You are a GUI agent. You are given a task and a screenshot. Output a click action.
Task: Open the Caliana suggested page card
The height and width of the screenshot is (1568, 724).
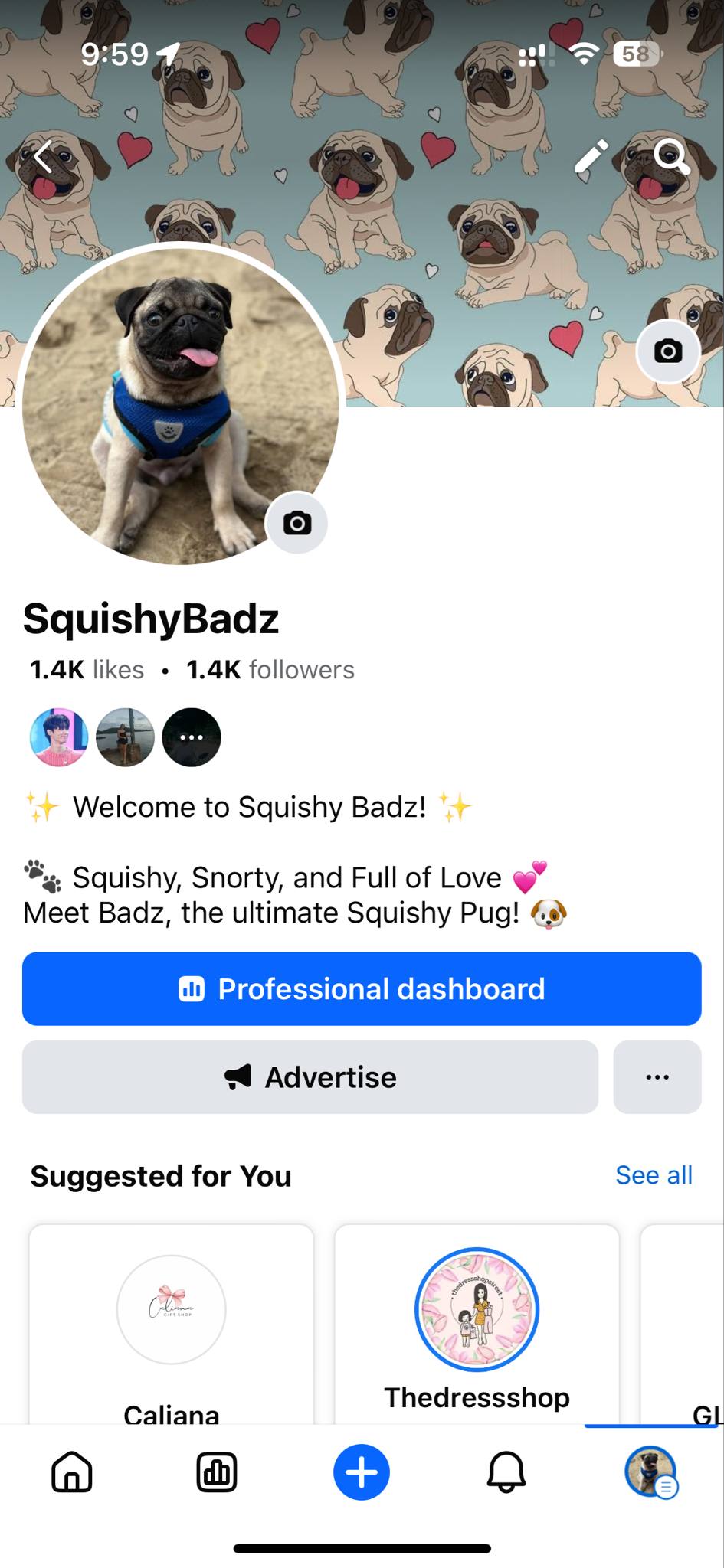(172, 1325)
